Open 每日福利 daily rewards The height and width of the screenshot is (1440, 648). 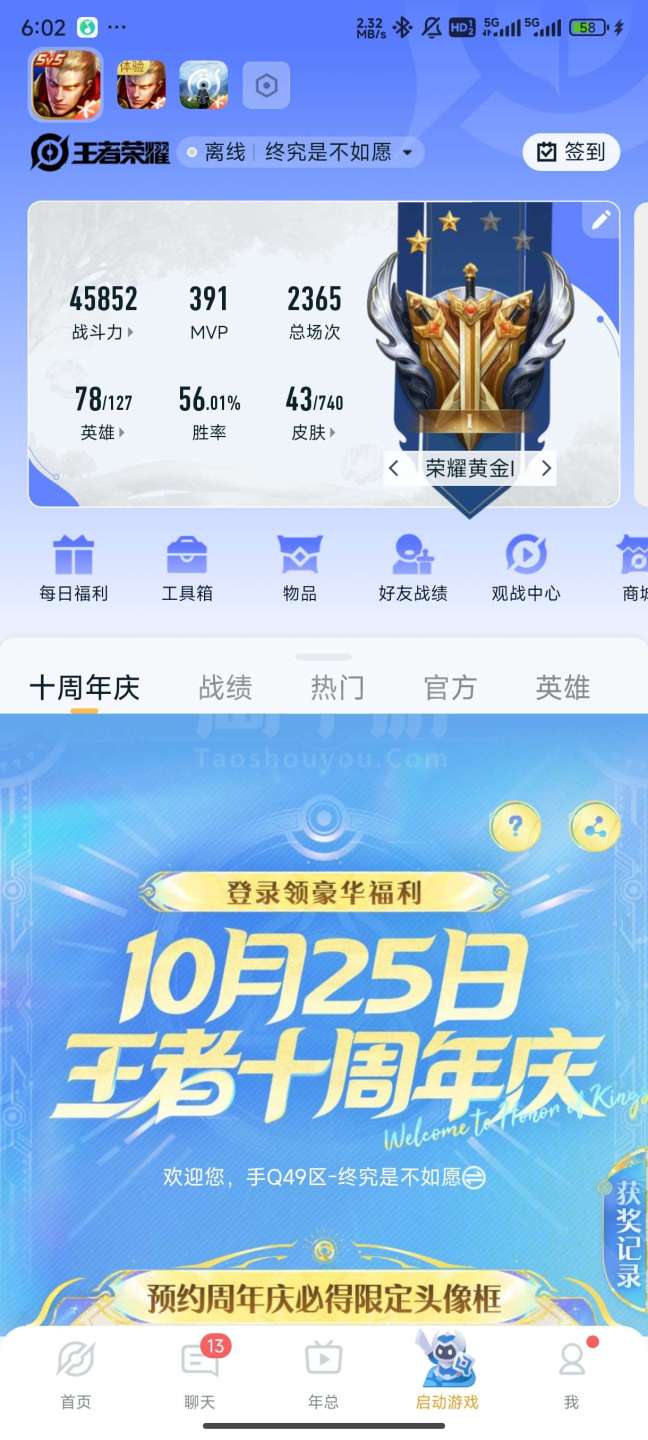[73, 568]
